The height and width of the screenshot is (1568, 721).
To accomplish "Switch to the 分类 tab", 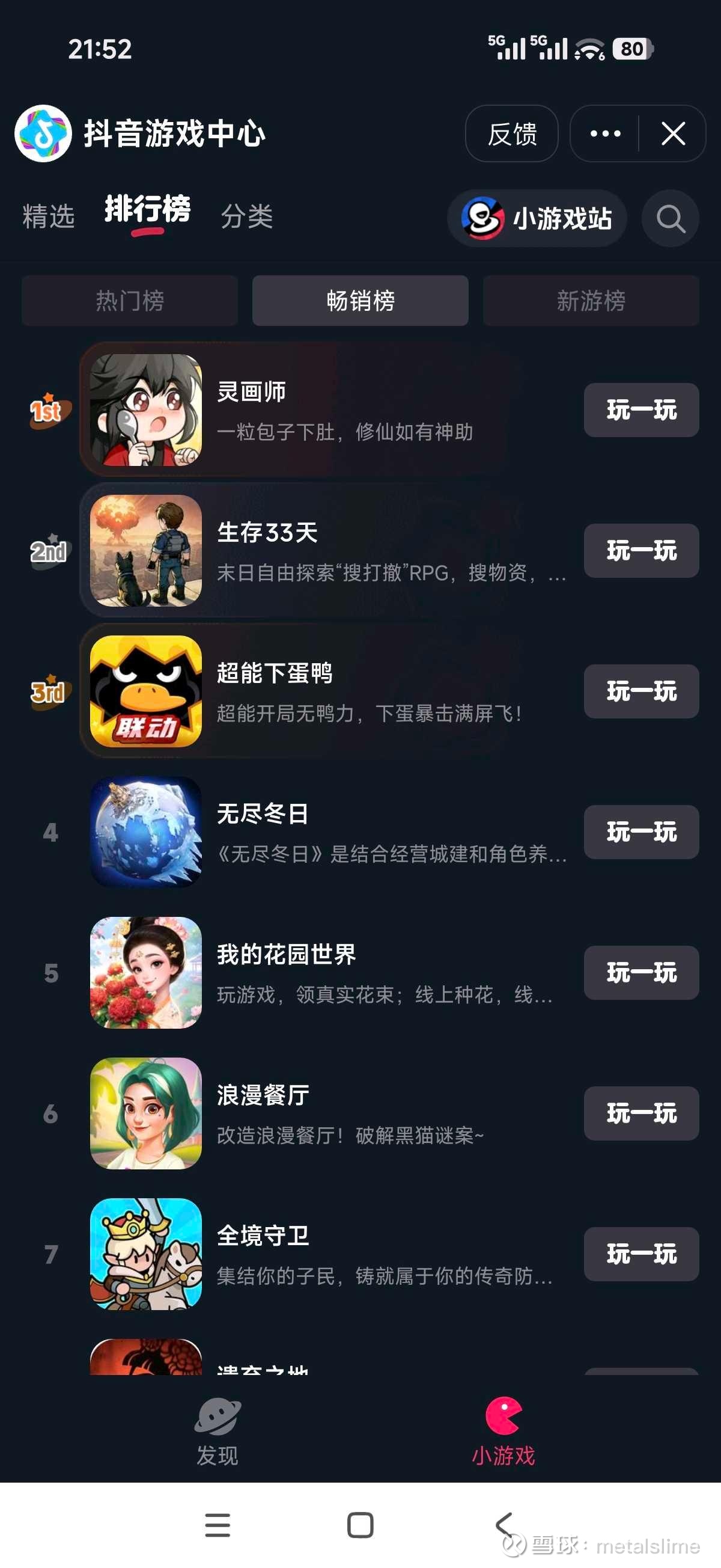I will point(246,216).
